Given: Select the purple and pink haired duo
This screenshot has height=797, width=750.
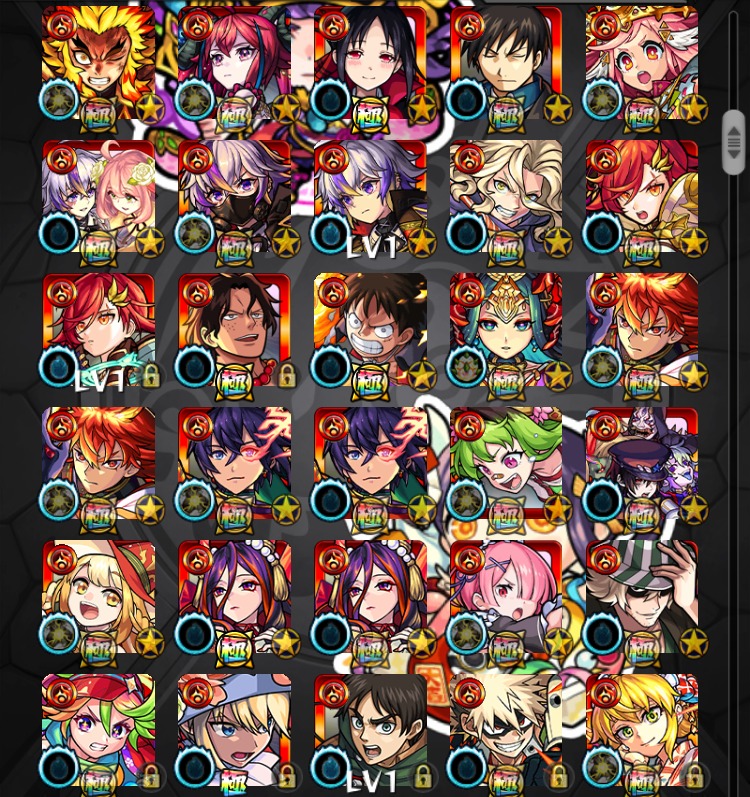Looking at the screenshot, I should [x=98, y=197].
